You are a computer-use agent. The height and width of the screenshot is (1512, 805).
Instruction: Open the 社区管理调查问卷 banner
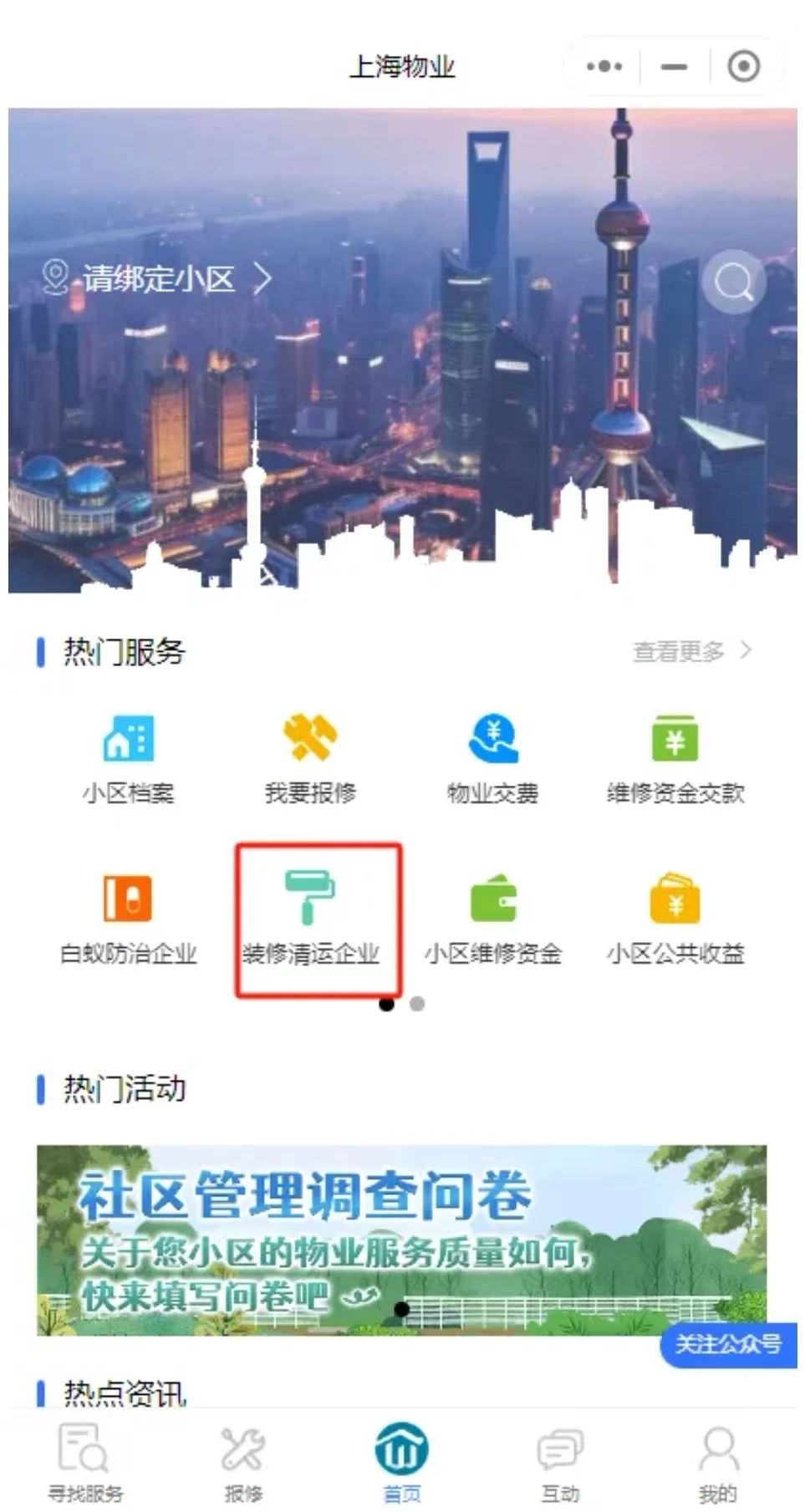401,1240
